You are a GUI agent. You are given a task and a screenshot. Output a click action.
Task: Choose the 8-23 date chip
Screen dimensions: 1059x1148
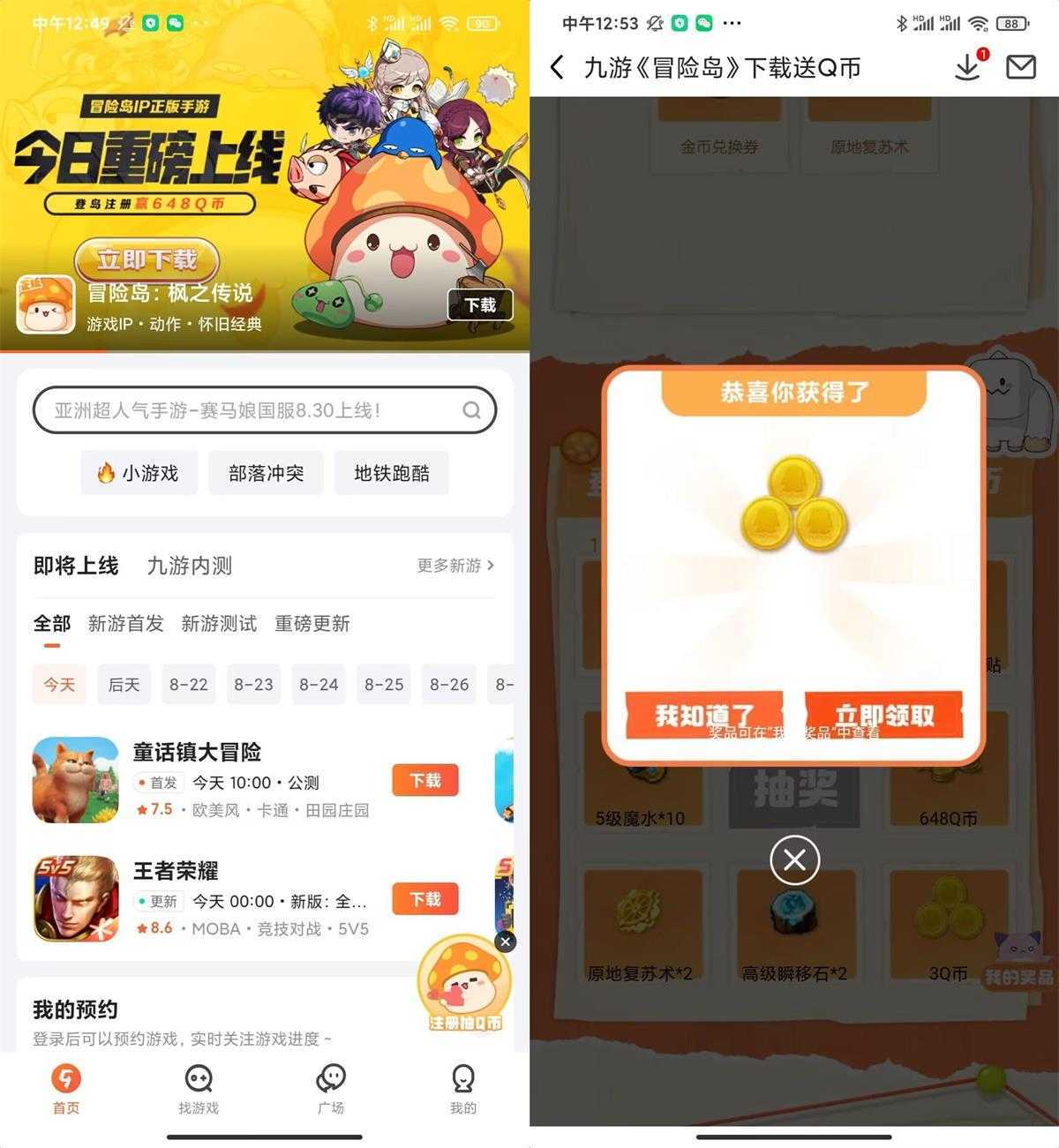(x=253, y=685)
